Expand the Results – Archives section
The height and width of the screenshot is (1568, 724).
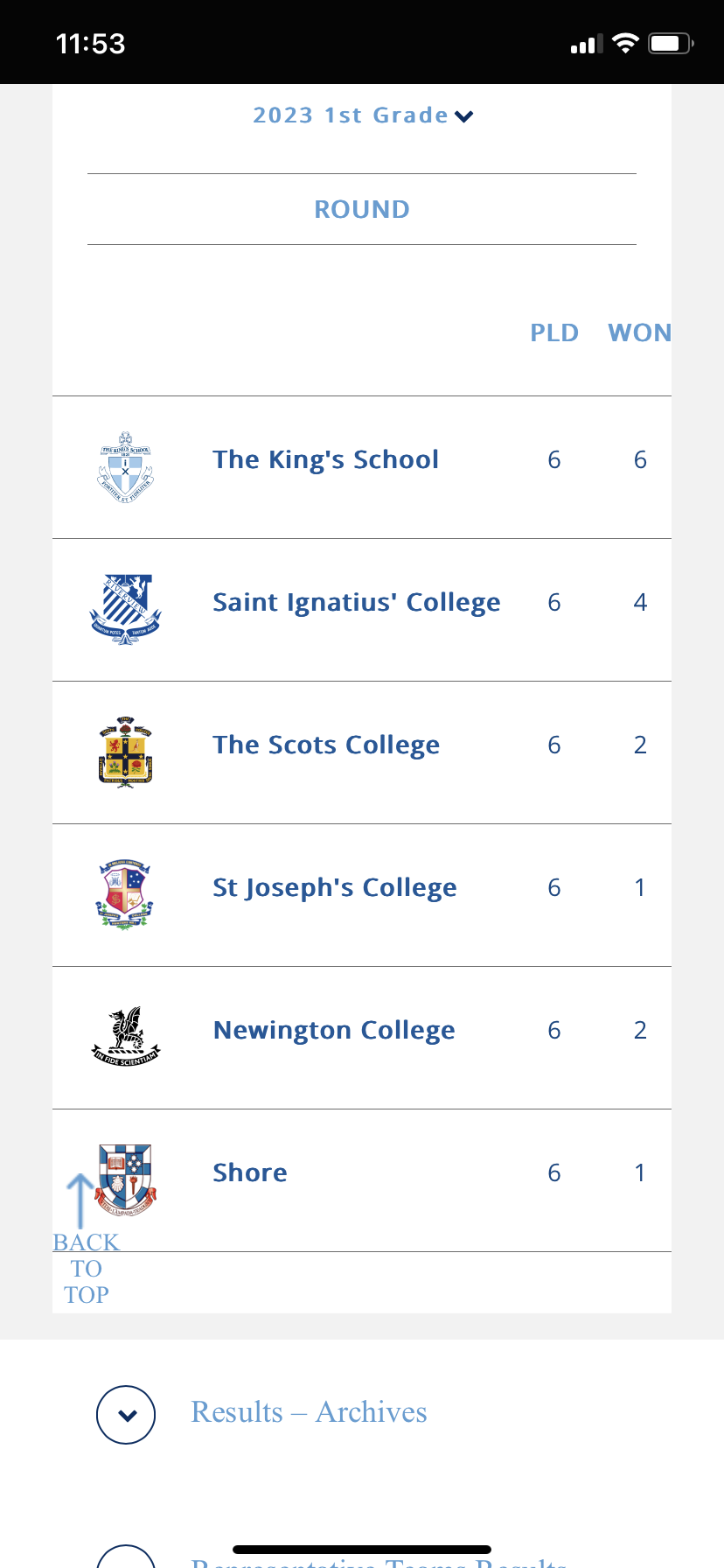[126, 1415]
